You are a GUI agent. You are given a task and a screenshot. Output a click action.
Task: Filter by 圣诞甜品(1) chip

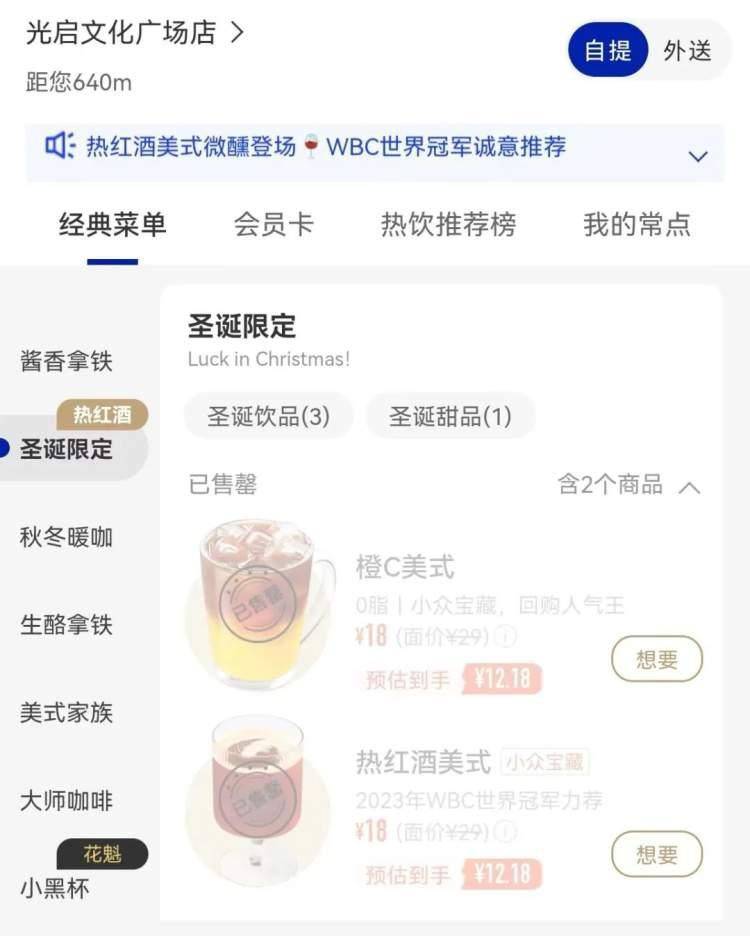(450, 416)
